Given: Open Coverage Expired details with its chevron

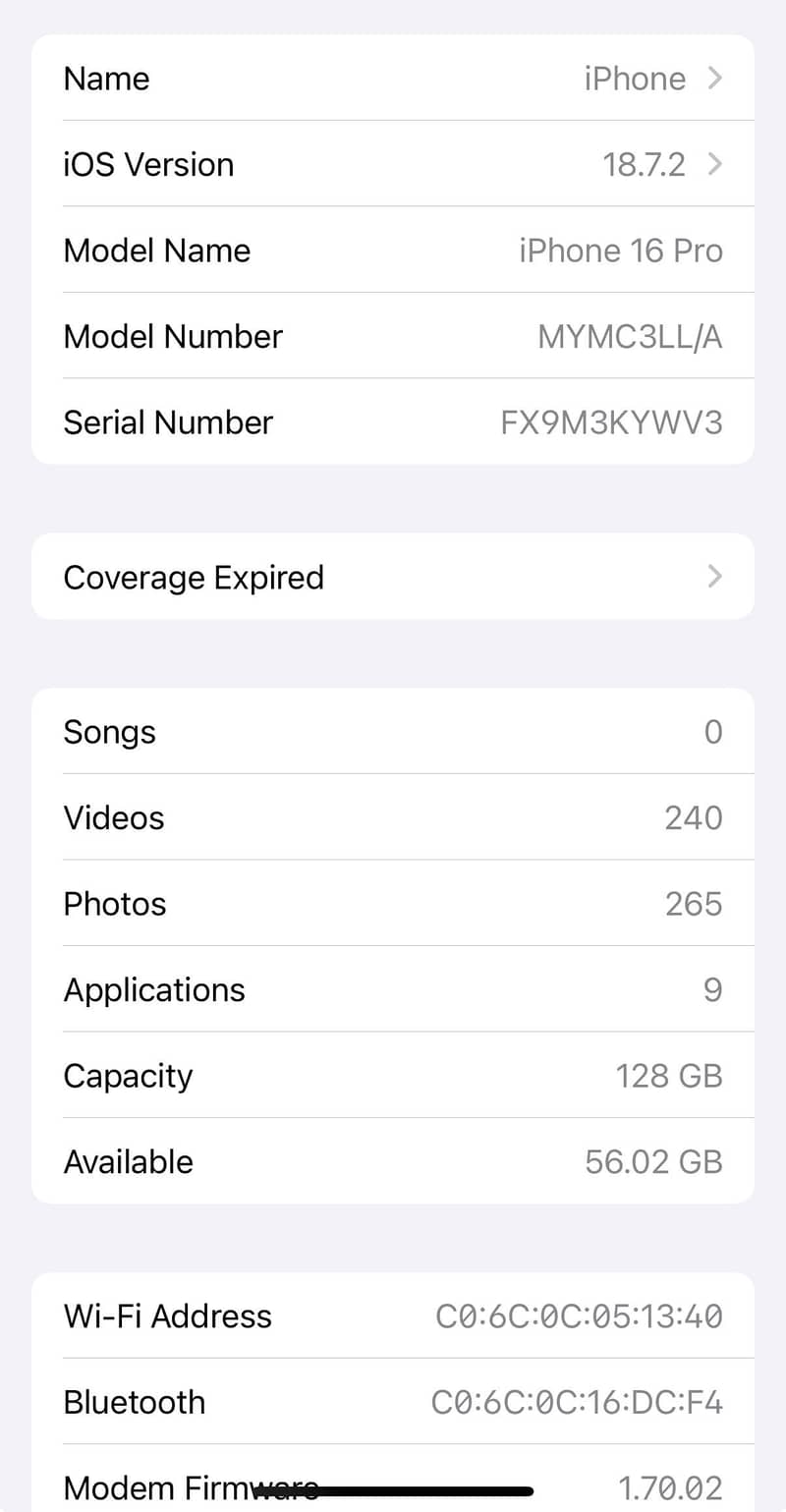Looking at the screenshot, I should click(x=715, y=577).
